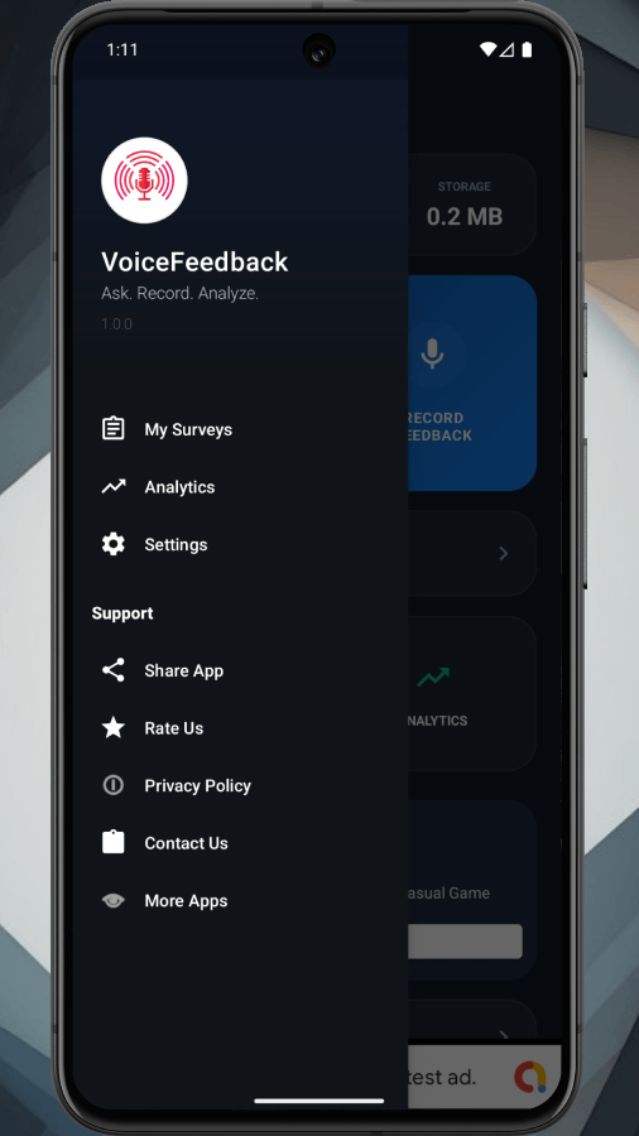639x1136 pixels.
Task: View the Privacy Policy
Action: [197, 786]
